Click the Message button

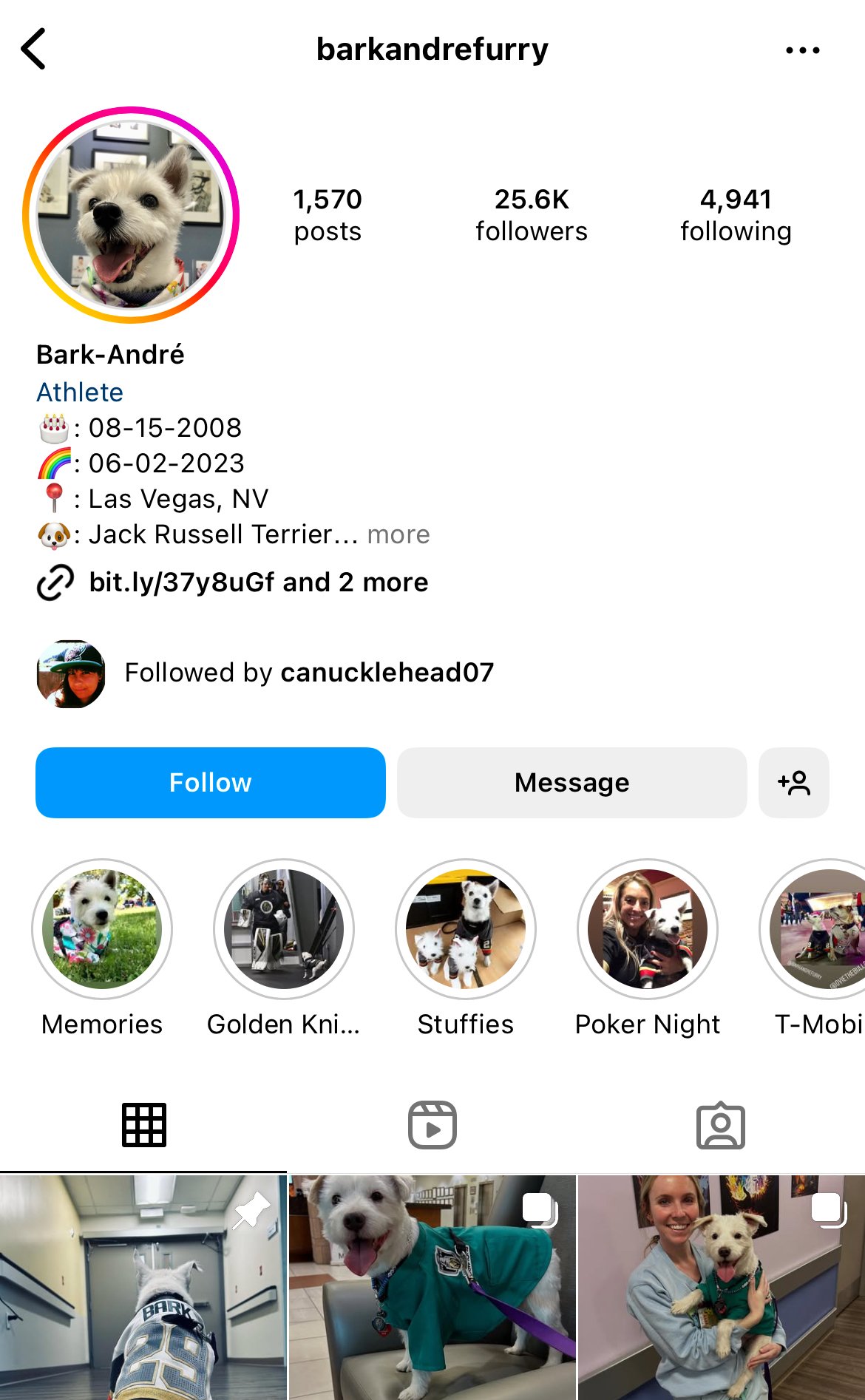pyautogui.click(x=571, y=782)
